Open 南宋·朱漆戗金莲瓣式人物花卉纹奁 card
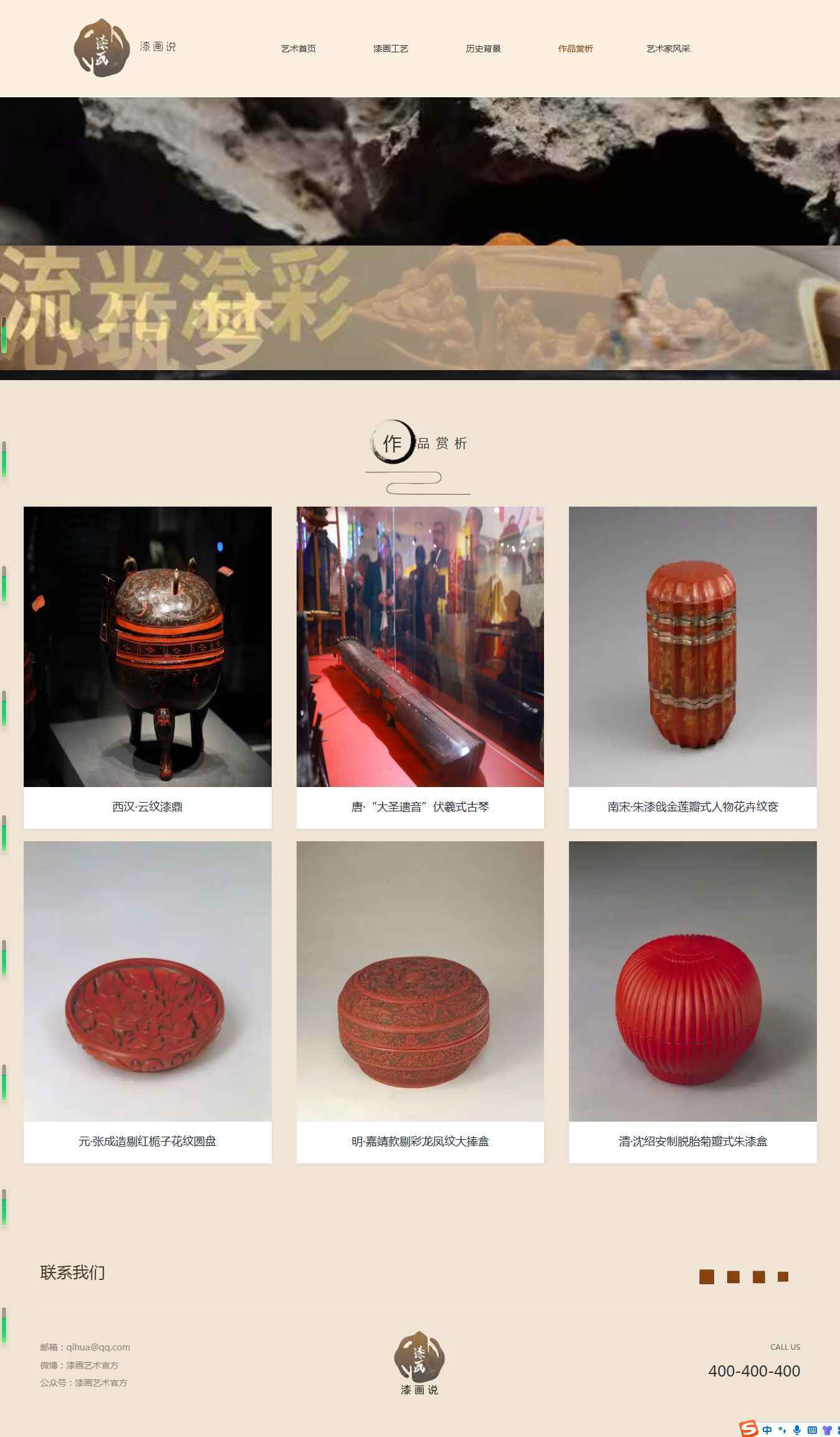Image resolution: width=840 pixels, height=1437 pixels. tap(692, 667)
